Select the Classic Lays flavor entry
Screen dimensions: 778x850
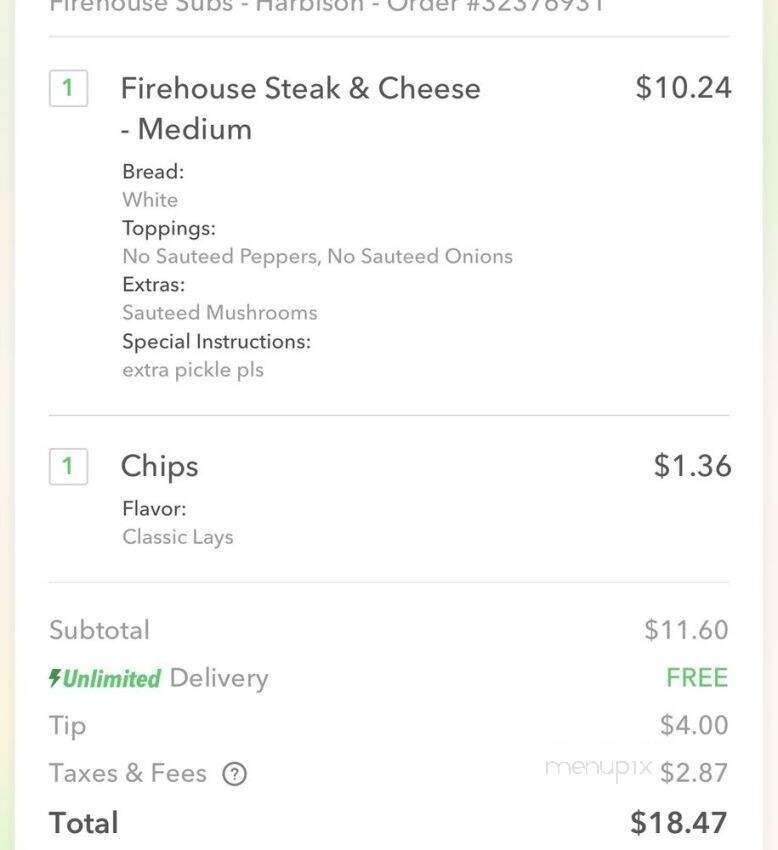(178, 537)
